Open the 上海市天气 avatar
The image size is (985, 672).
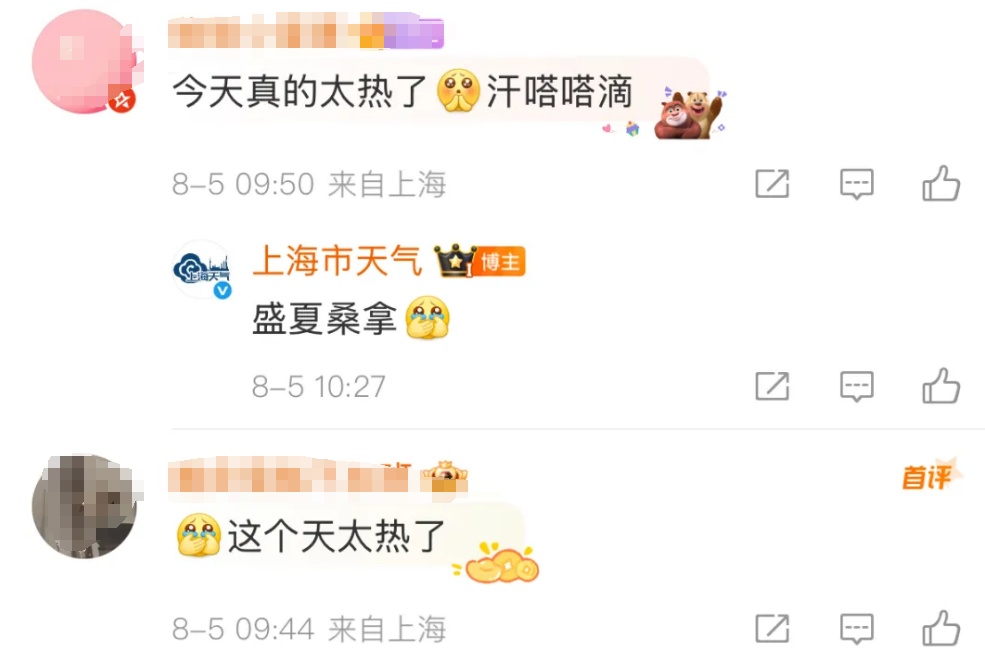203,270
